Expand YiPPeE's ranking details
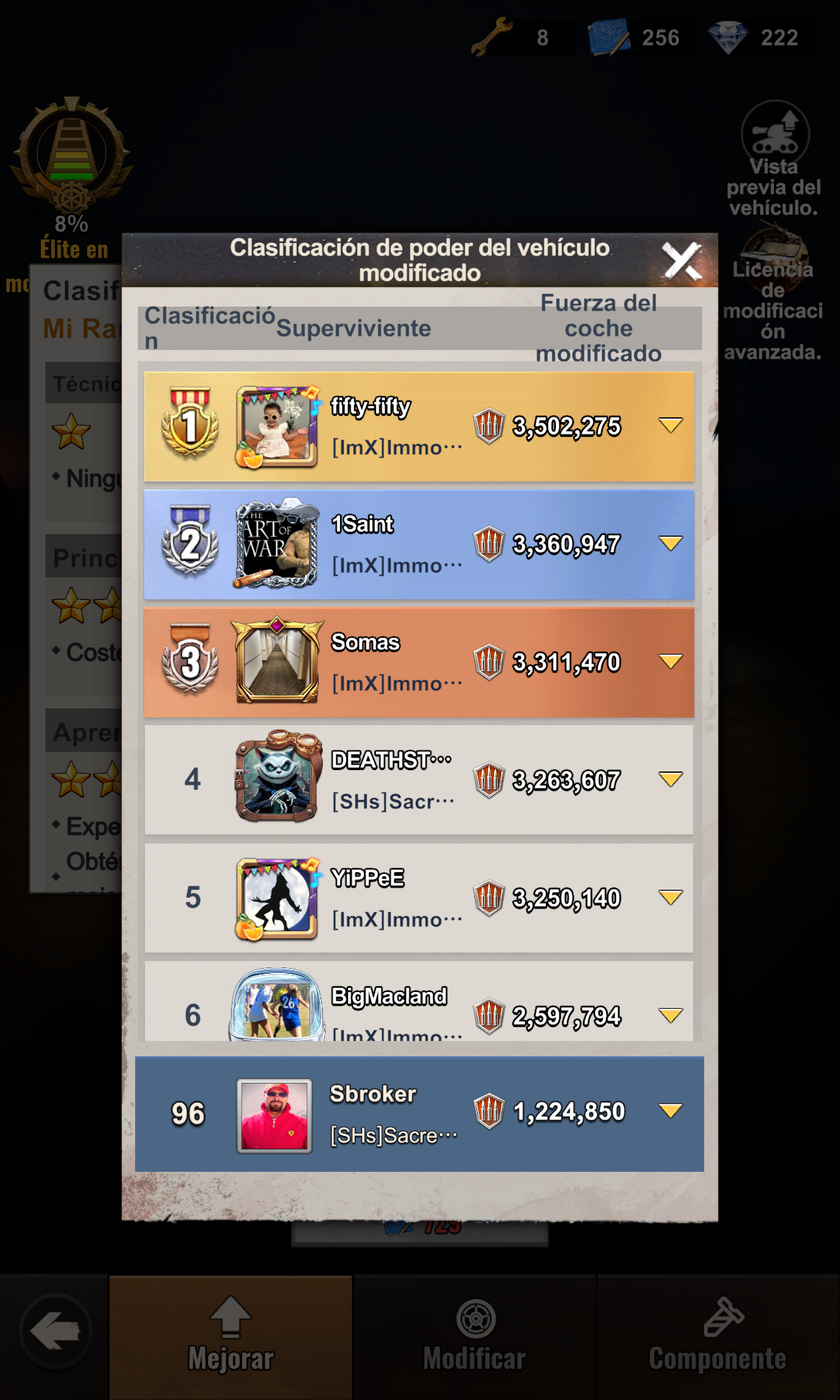 click(671, 897)
